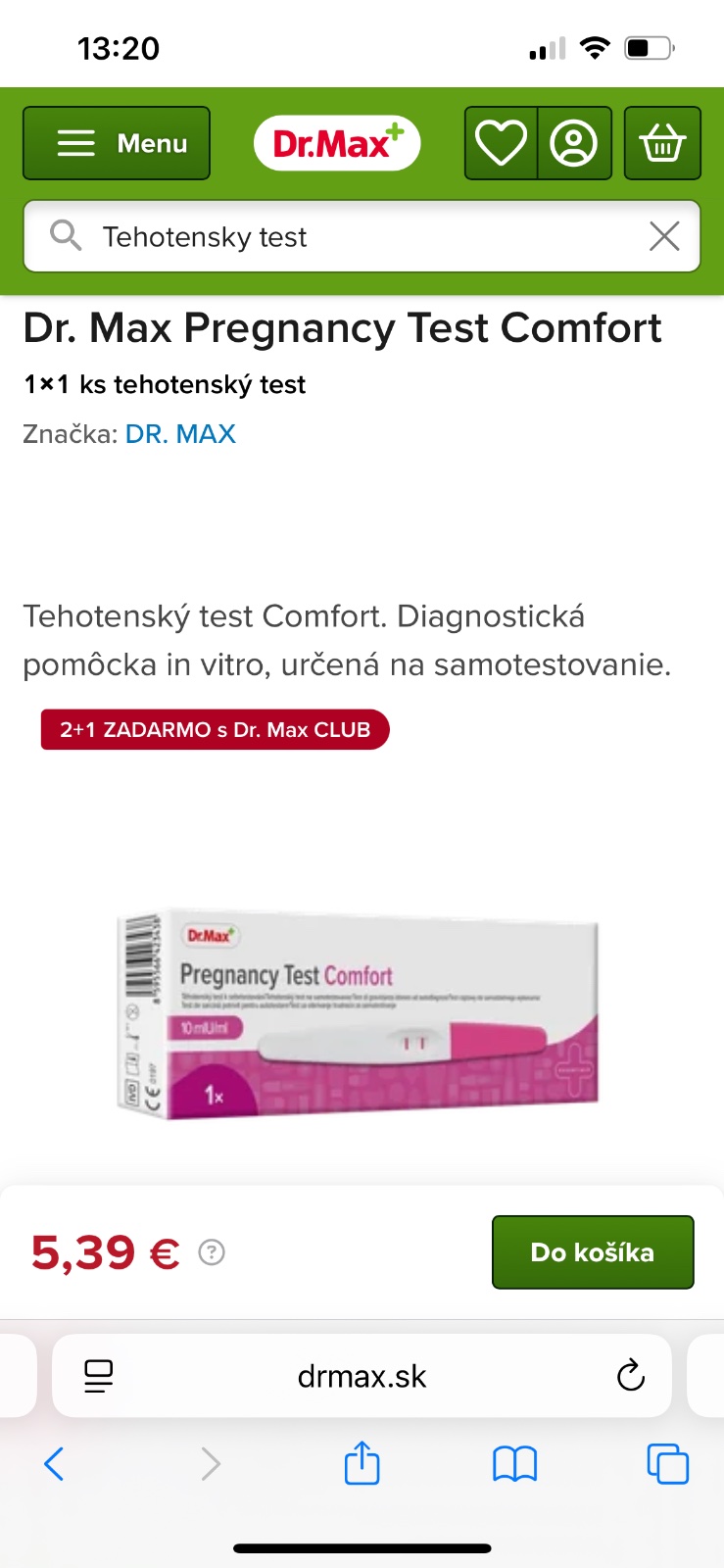Open the user account icon
The image size is (724, 1568).
click(574, 143)
